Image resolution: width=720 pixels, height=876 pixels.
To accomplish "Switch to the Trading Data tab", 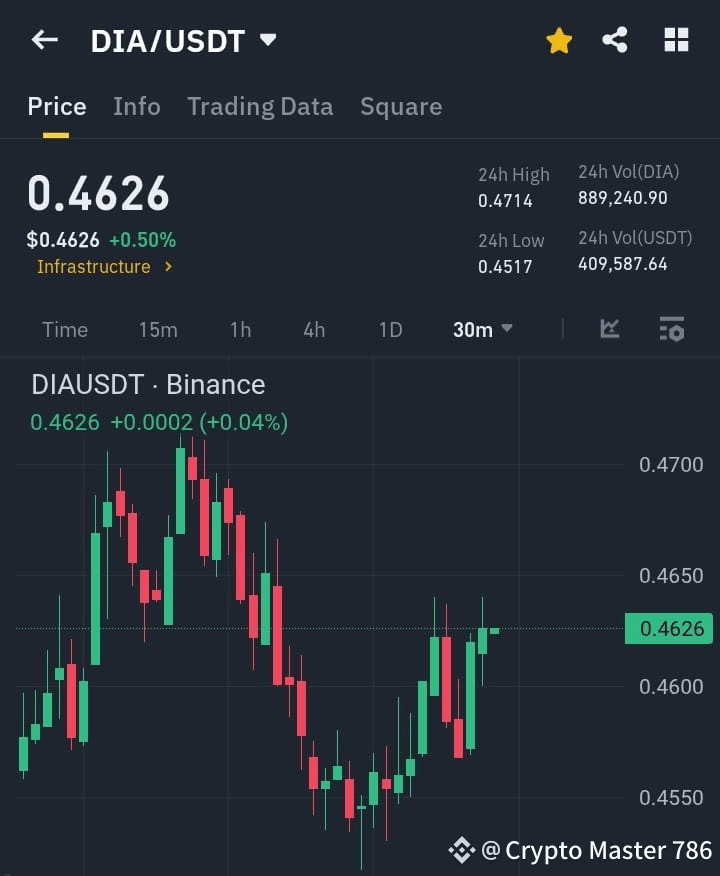I will pyautogui.click(x=260, y=106).
